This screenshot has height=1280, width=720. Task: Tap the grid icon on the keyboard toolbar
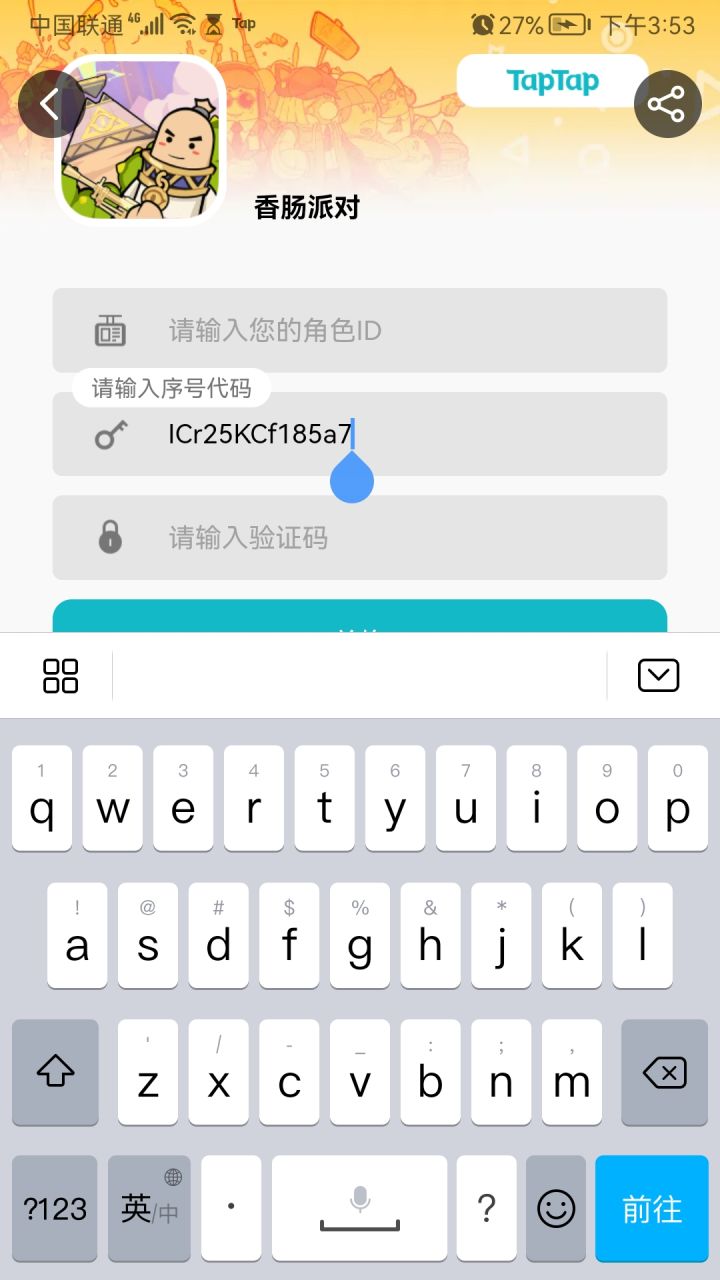[x=60, y=675]
